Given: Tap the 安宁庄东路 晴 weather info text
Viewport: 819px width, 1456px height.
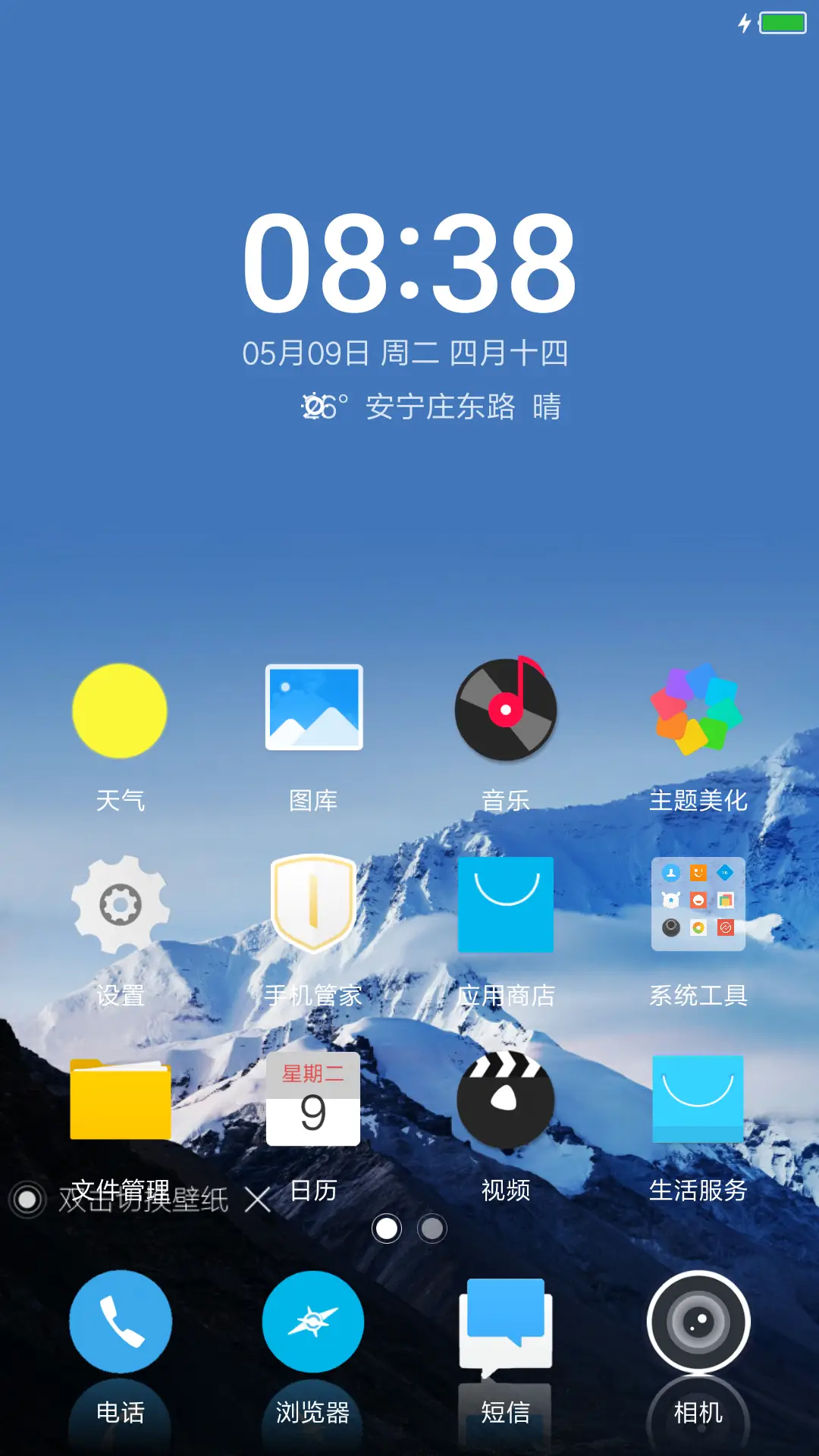Looking at the screenshot, I should tap(463, 407).
